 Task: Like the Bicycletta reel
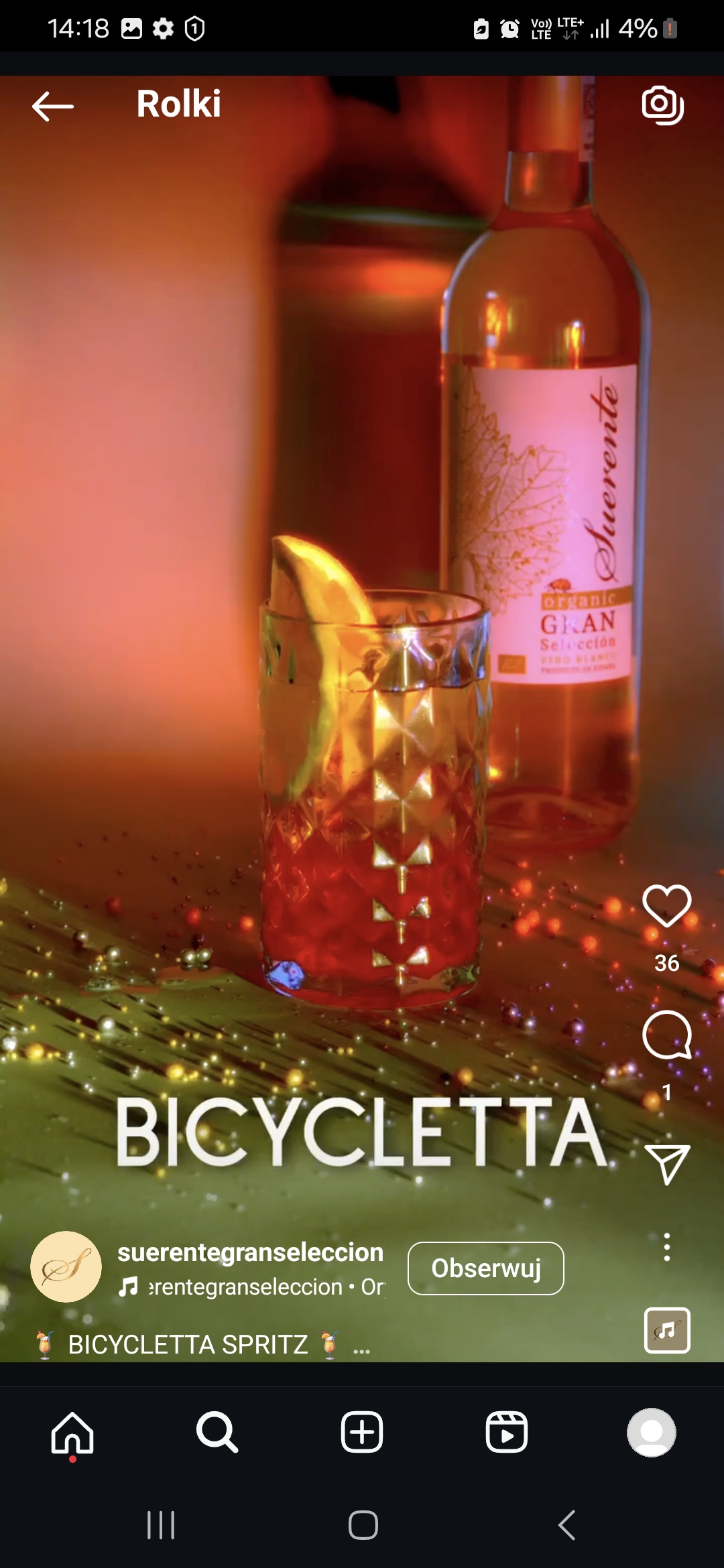click(666, 906)
